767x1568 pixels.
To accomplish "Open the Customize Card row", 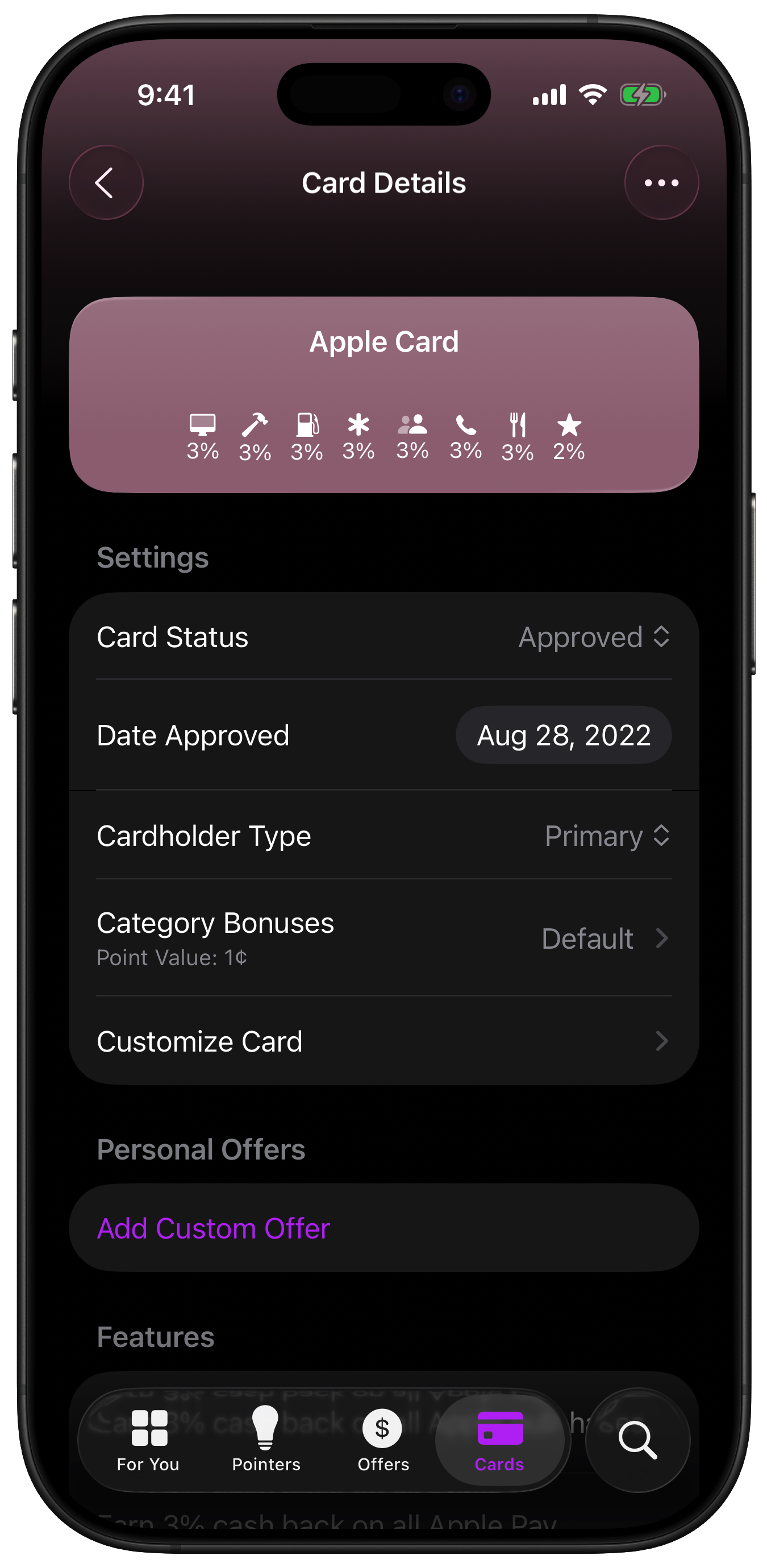I will click(x=383, y=1041).
